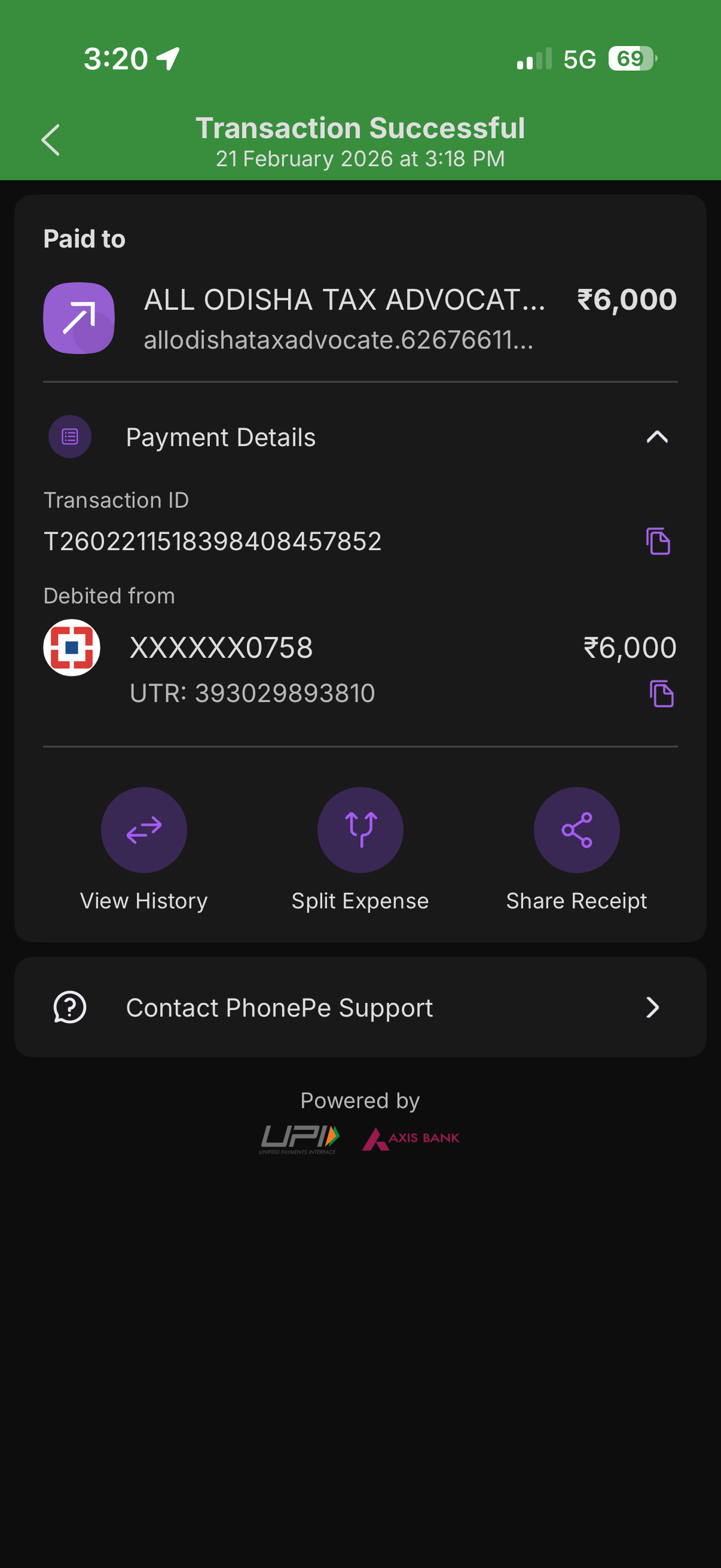This screenshot has width=721, height=1568.
Task: Collapse the Payment Details section
Action: [656, 437]
